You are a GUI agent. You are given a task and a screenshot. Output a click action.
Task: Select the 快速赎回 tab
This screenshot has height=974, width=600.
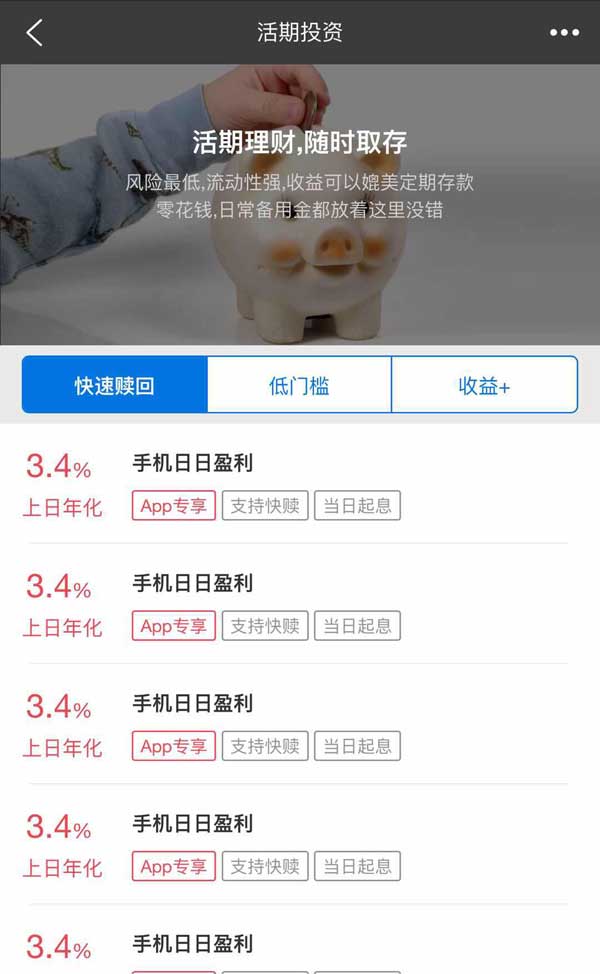pos(115,386)
